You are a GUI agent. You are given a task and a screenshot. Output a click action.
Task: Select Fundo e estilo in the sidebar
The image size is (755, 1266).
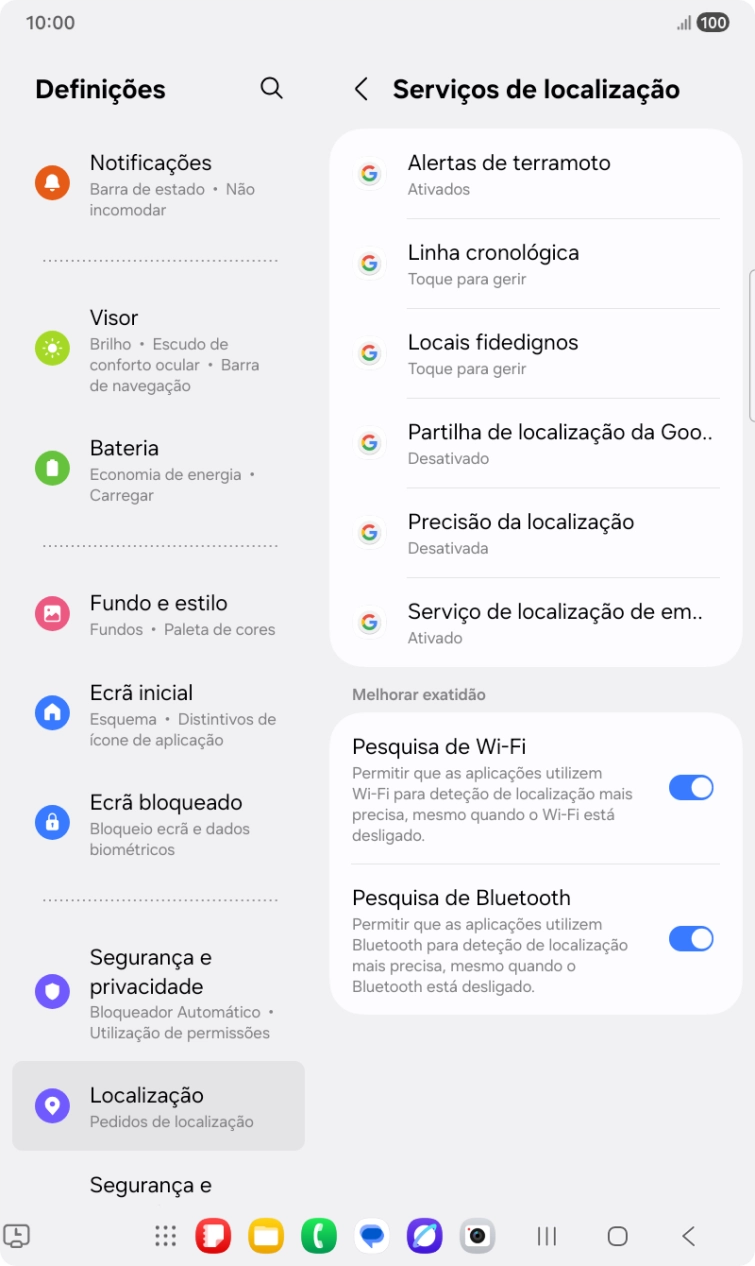click(x=158, y=614)
